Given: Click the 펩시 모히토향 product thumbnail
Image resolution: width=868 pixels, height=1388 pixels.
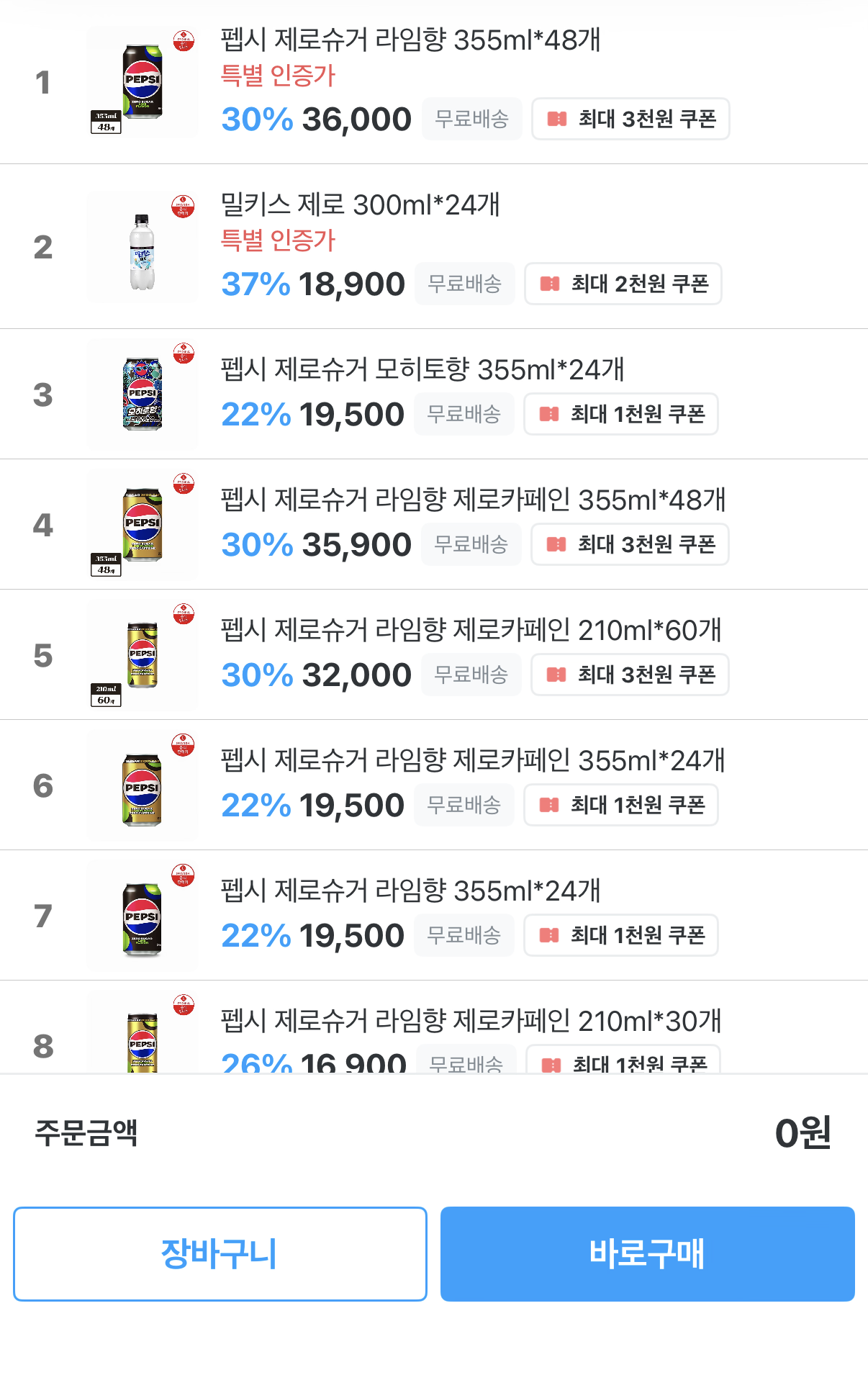Looking at the screenshot, I should pos(142,394).
